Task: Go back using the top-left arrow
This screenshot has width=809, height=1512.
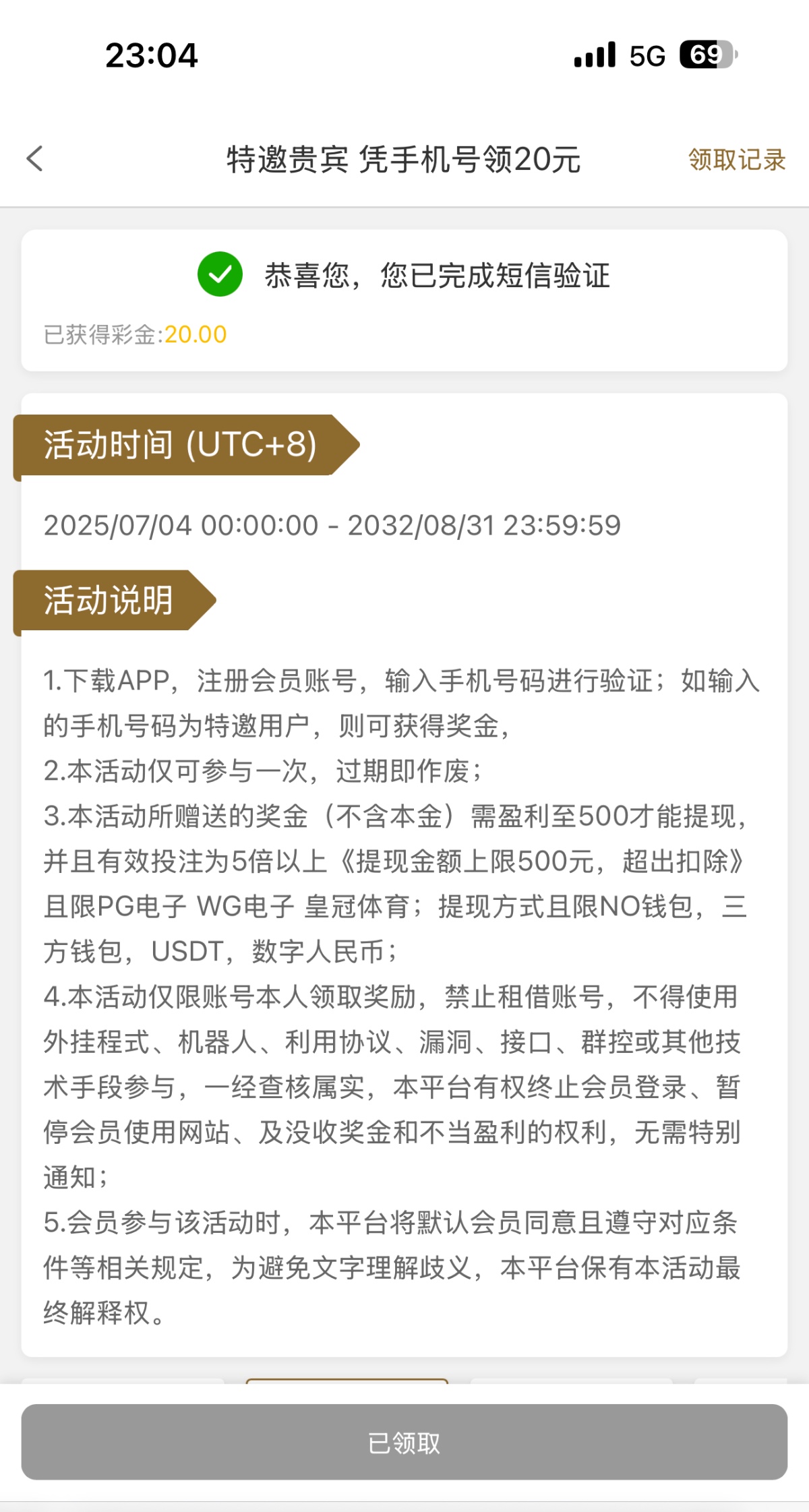Action: click(35, 159)
